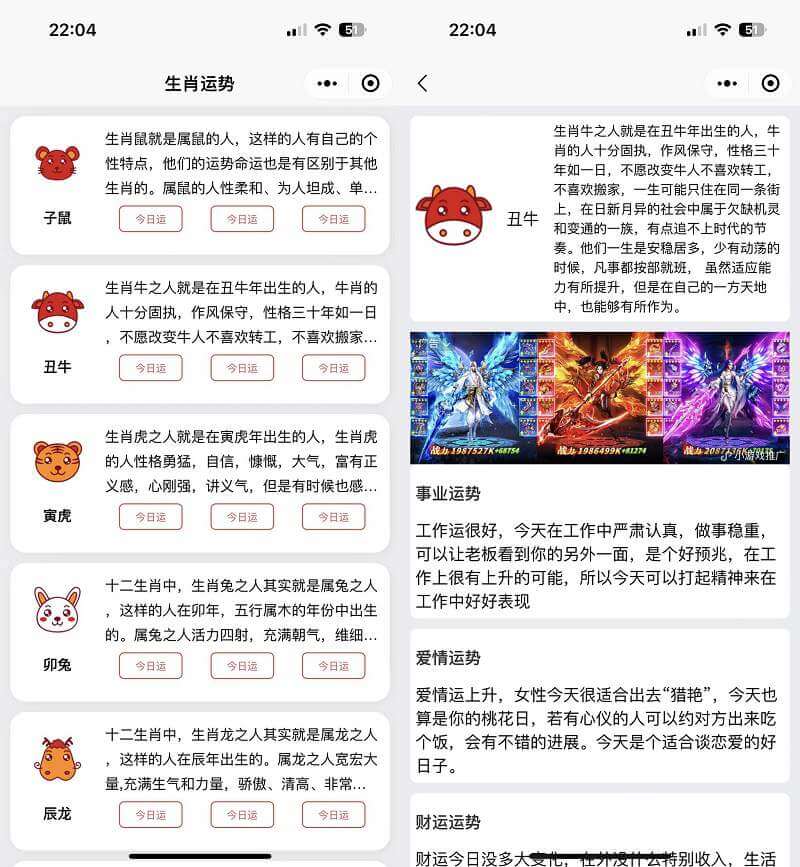Open the game ad banner above 事业运势
Viewport: 800px width, 867px height.
tap(600, 397)
